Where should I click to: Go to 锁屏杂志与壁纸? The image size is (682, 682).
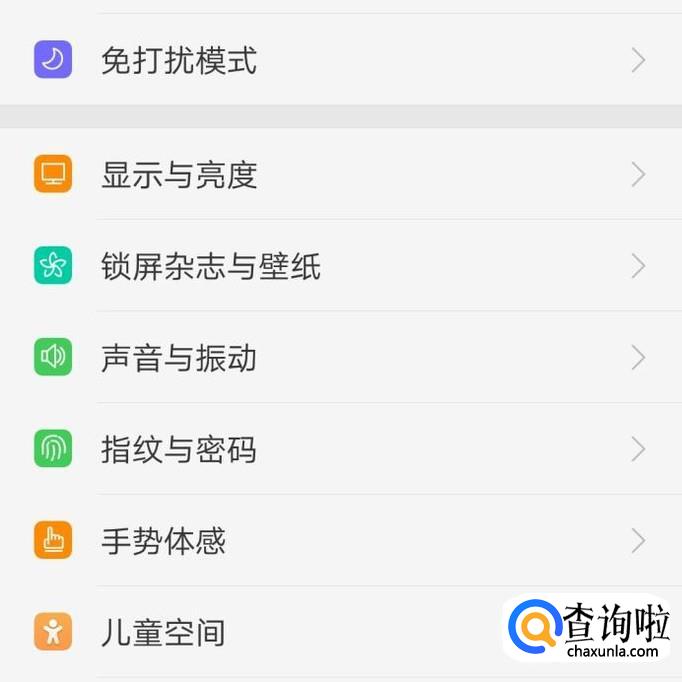(210, 267)
